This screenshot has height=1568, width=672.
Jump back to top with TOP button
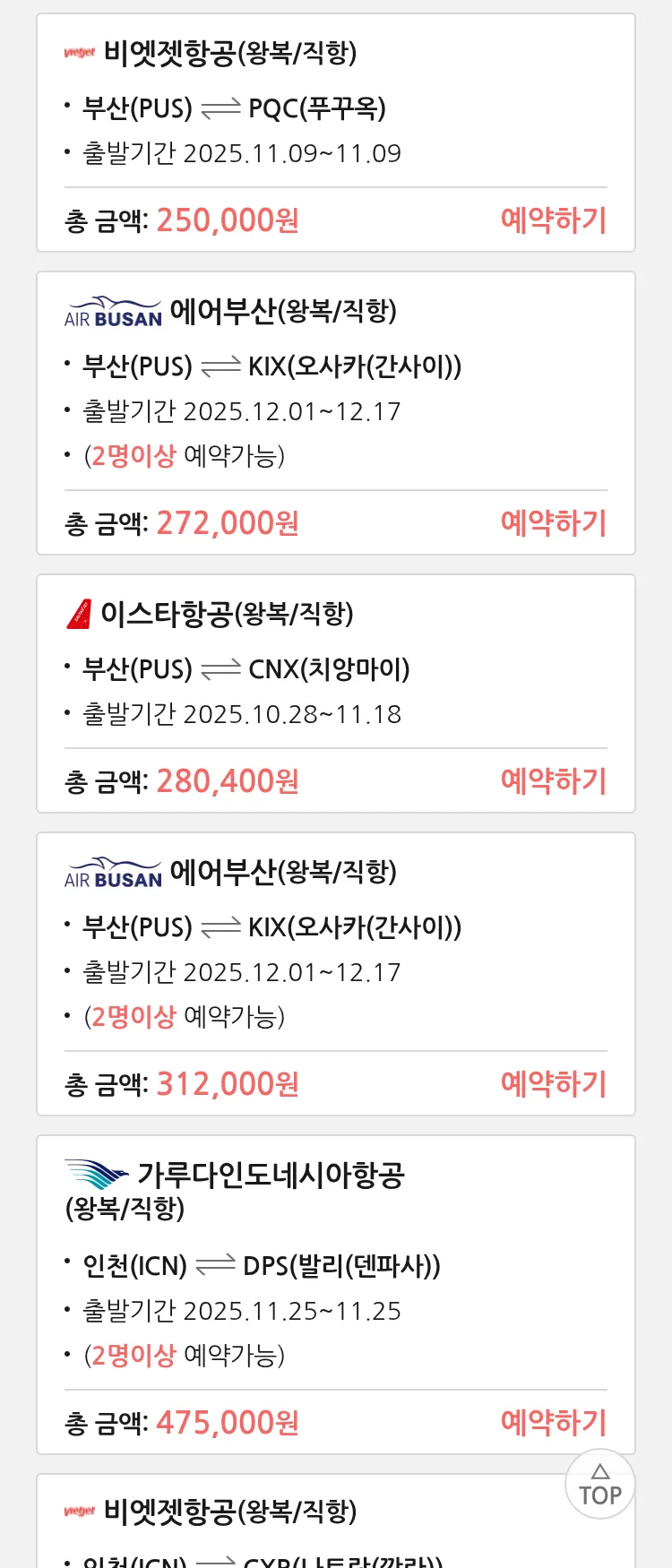[599, 1485]
